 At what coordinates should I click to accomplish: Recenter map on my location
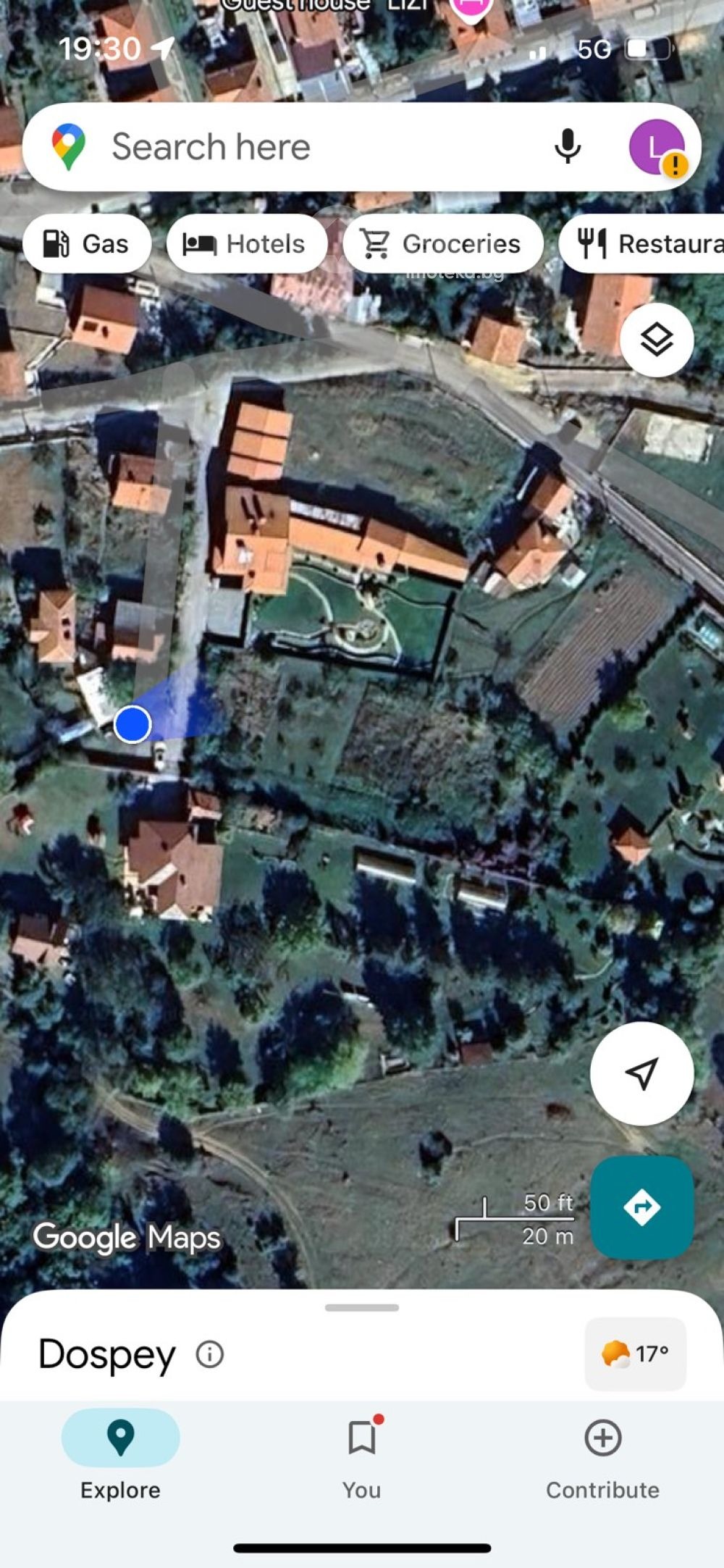[x=641, y=1073]
